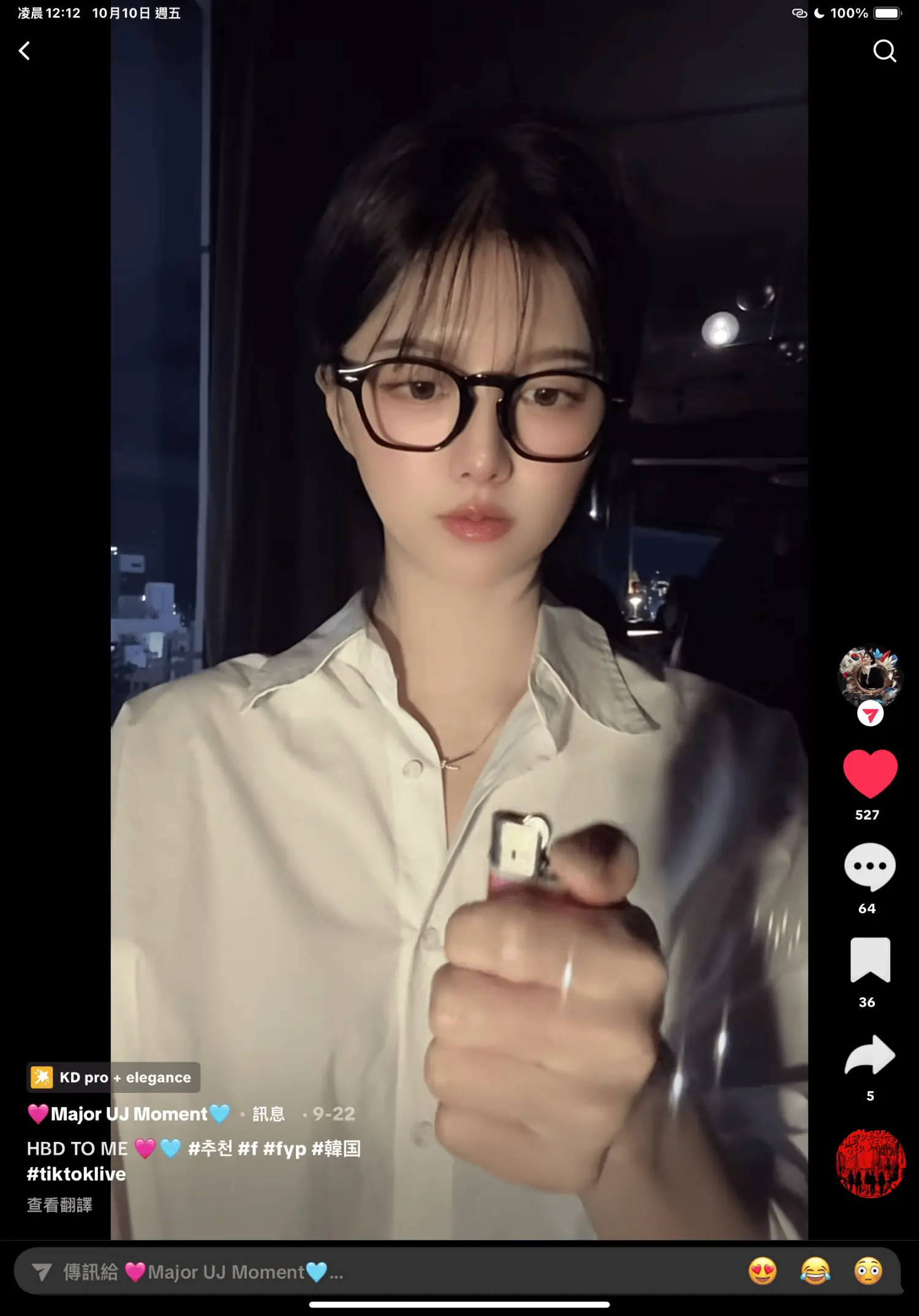Open the Major UJ Moment username
Screen dimensions: 919x1316
coord(129,1114)
